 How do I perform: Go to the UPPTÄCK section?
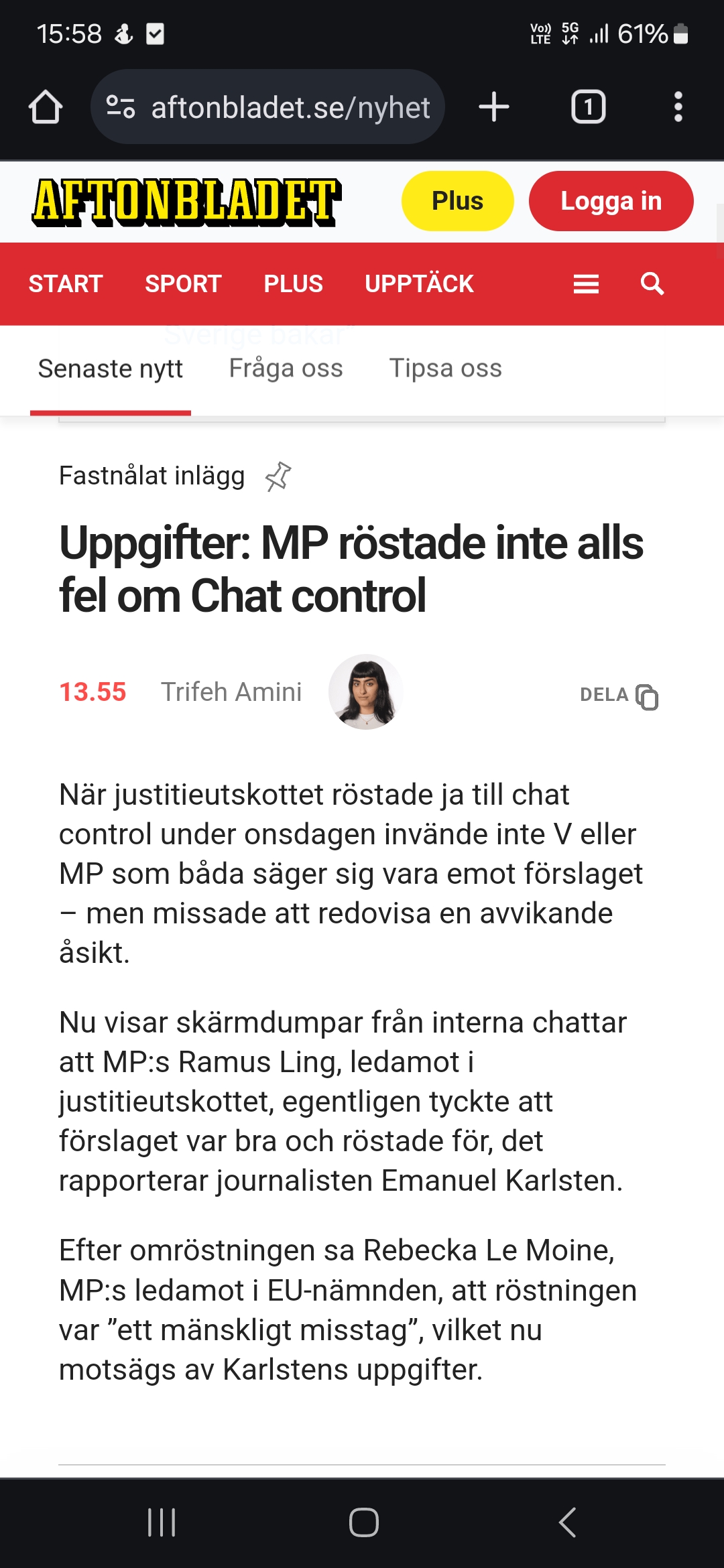(x=418, y=283)
